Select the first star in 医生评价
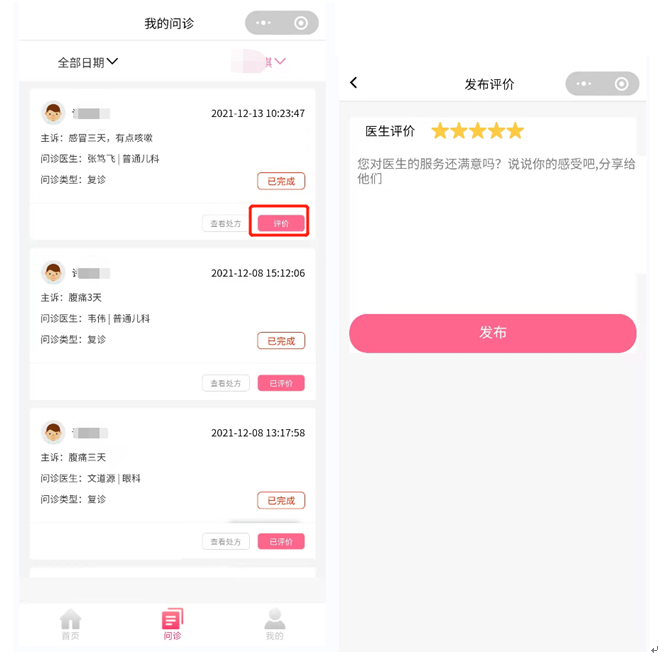This screenshot has height=658, width=666. [440, 131]
